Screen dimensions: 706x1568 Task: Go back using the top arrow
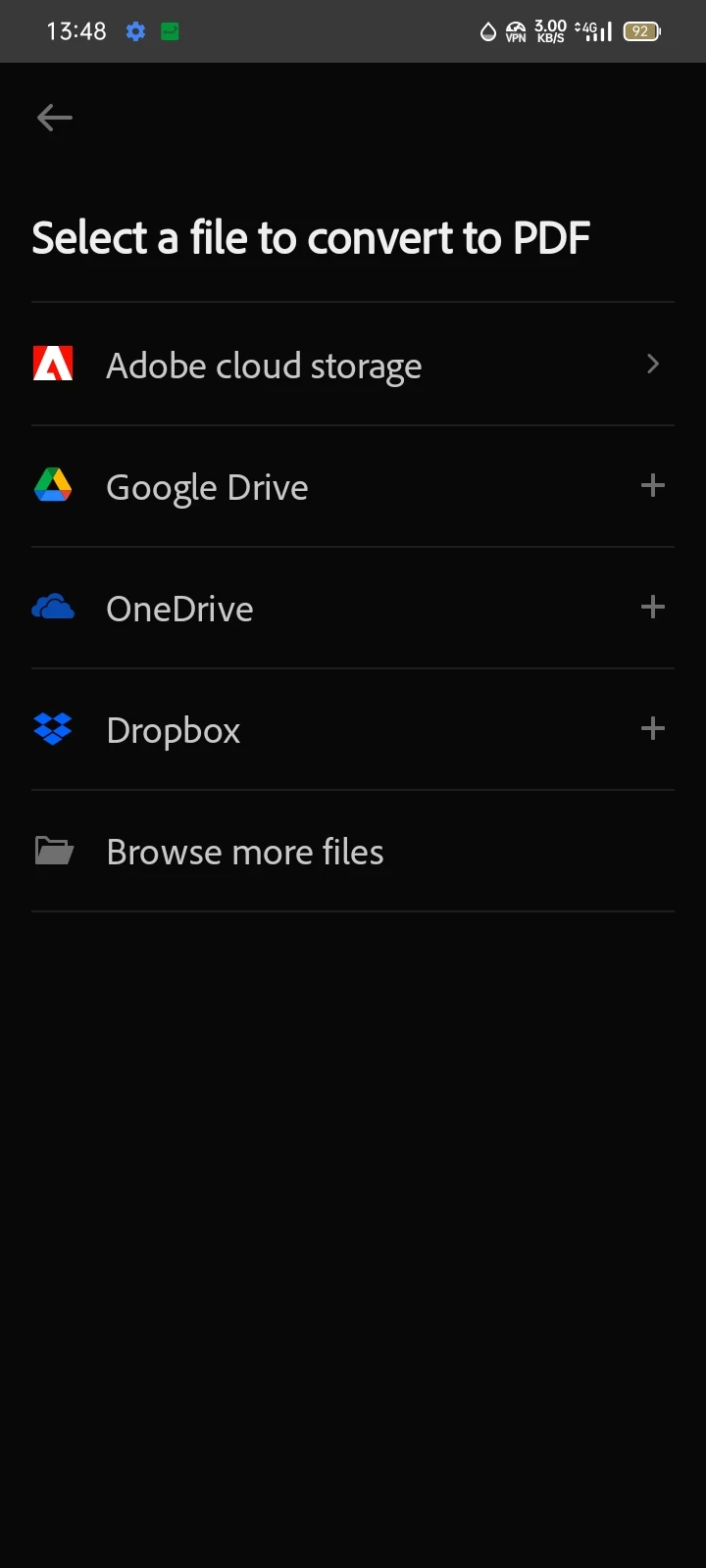pos(55,119)
